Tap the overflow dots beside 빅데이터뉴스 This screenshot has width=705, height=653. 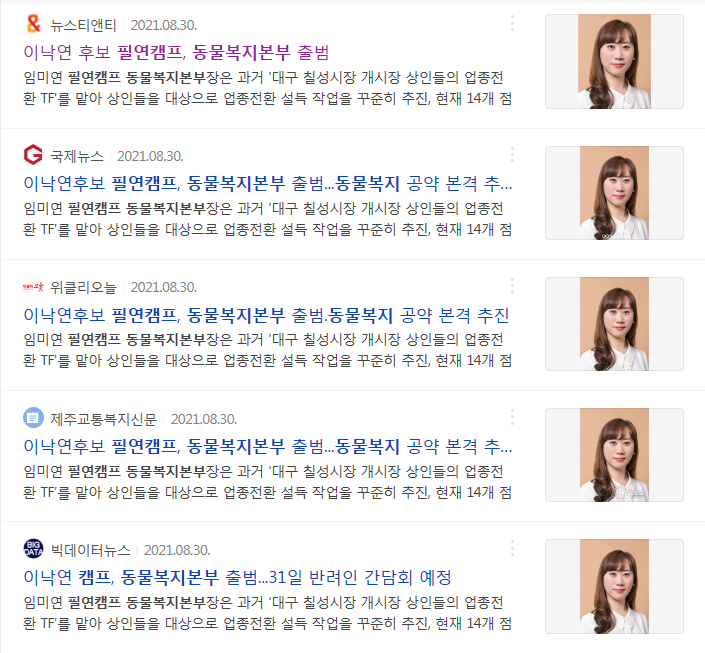[512, 549]
